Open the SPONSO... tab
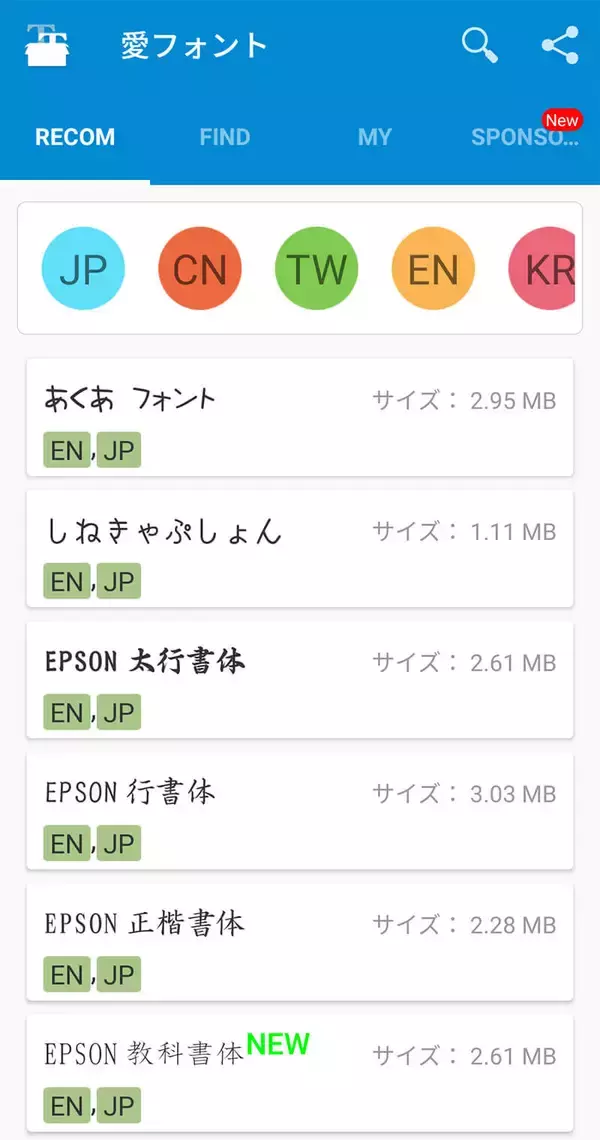600x1140 pixels. tap(524, 137)
